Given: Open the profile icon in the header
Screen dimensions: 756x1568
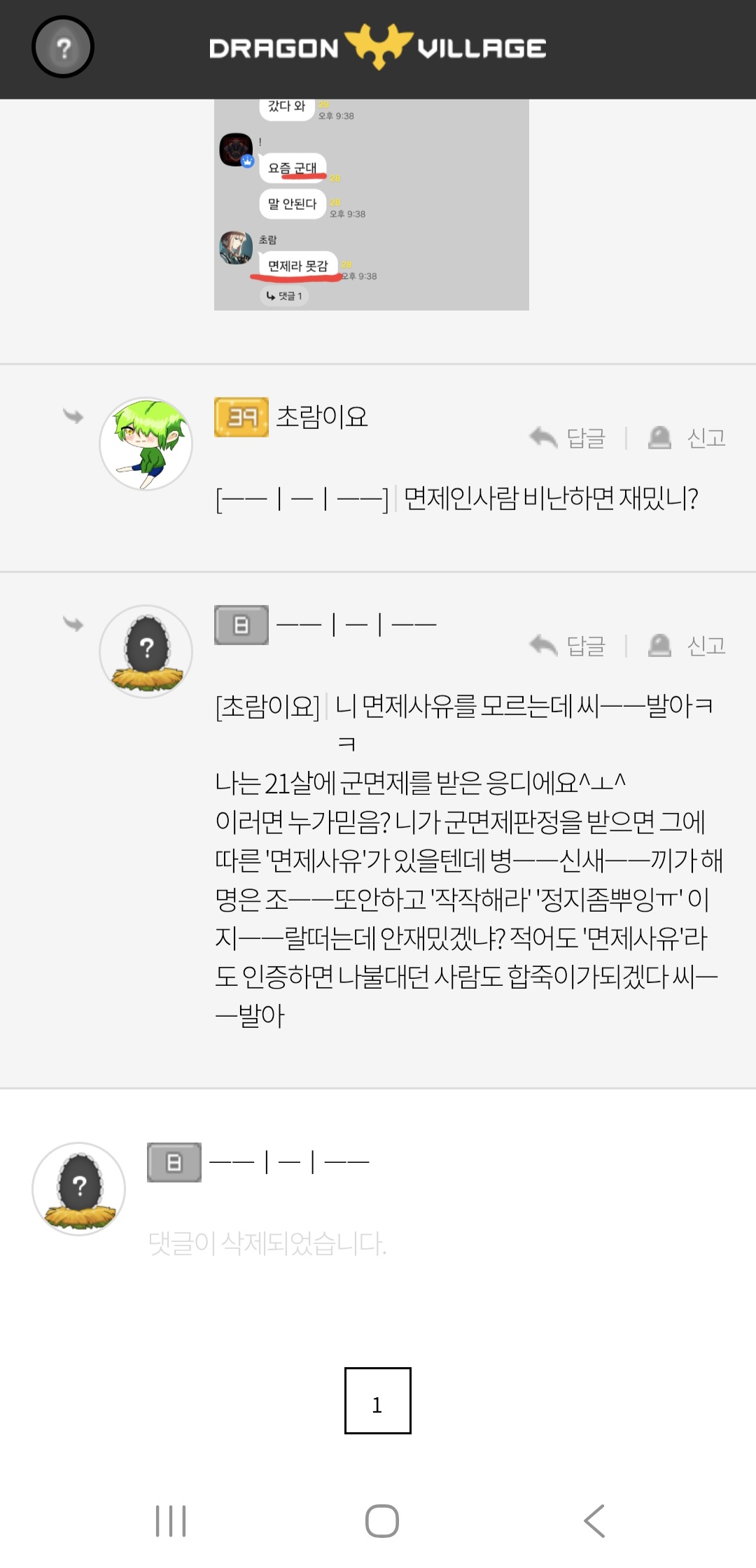Looking at the screenshot, I should tap(63, 47).
